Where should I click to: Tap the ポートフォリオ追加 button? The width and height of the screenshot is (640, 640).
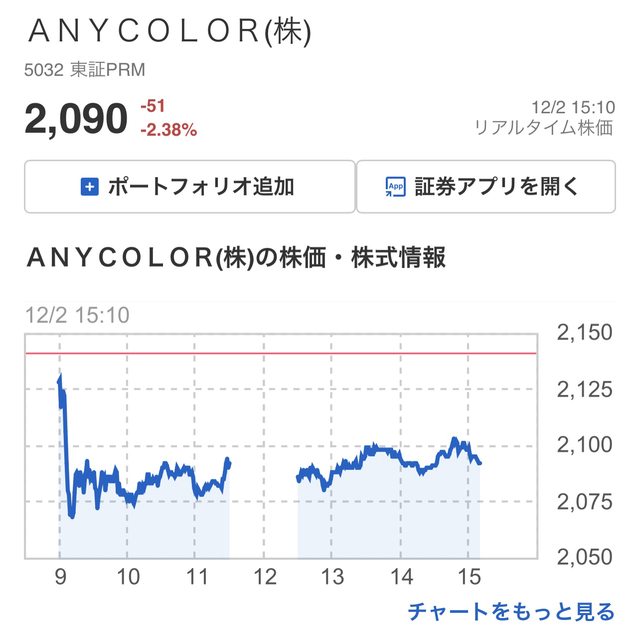188,186
